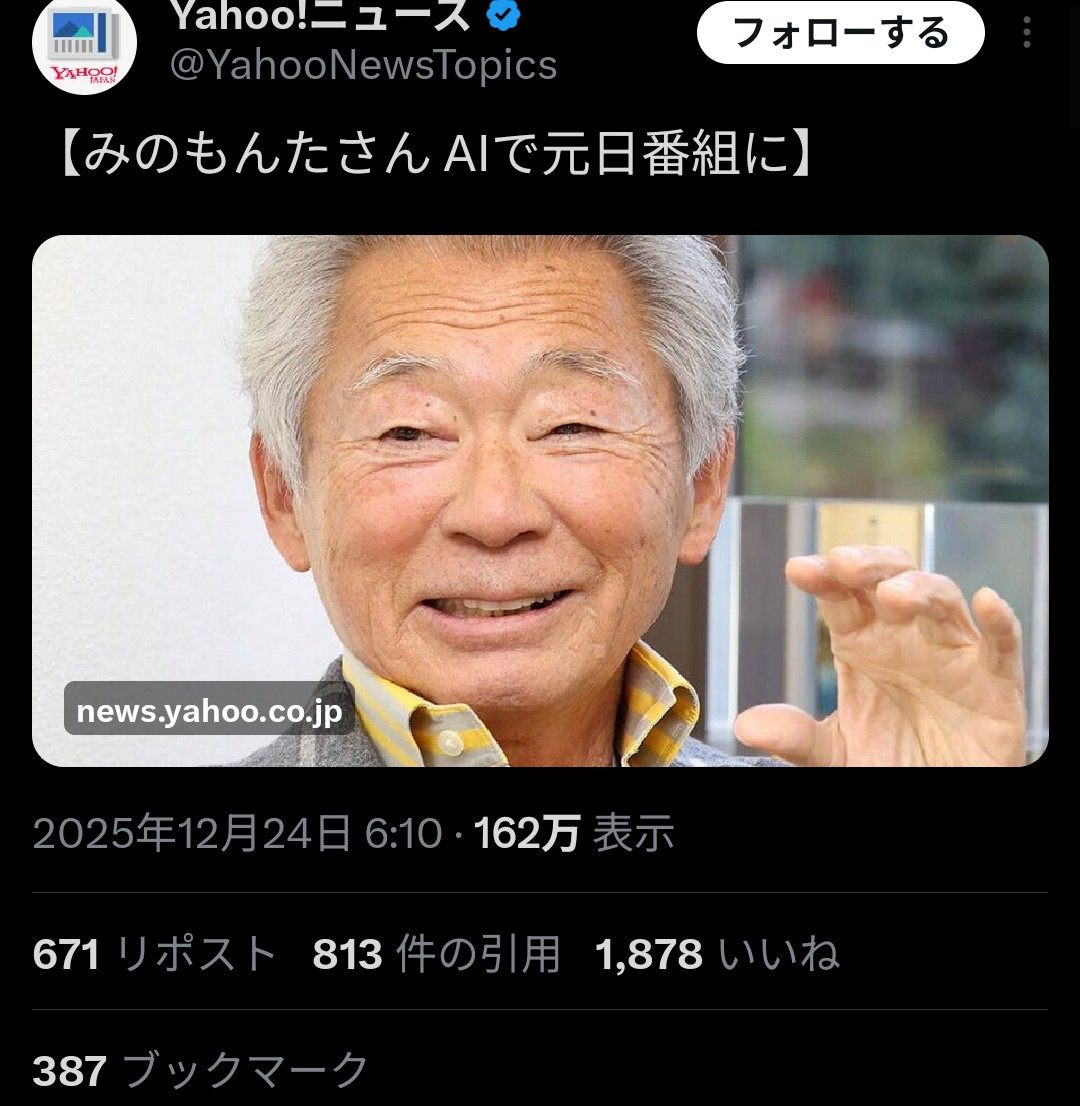The width and height of the screenshot is (1080, 1106).
Task: Tap the フォローする button
Action: (x=840, y=33)
